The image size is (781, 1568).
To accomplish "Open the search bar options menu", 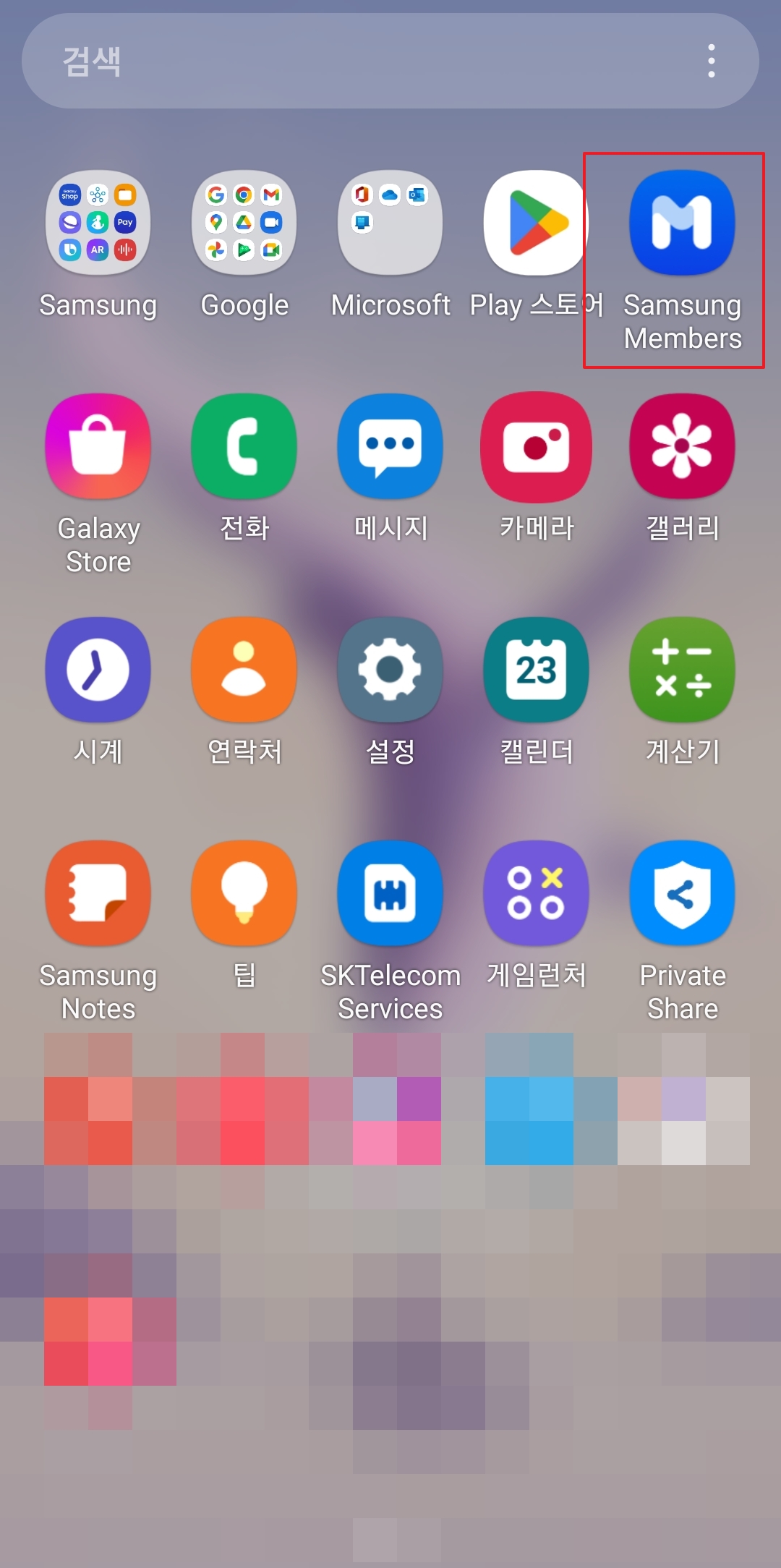I will 712,61.
